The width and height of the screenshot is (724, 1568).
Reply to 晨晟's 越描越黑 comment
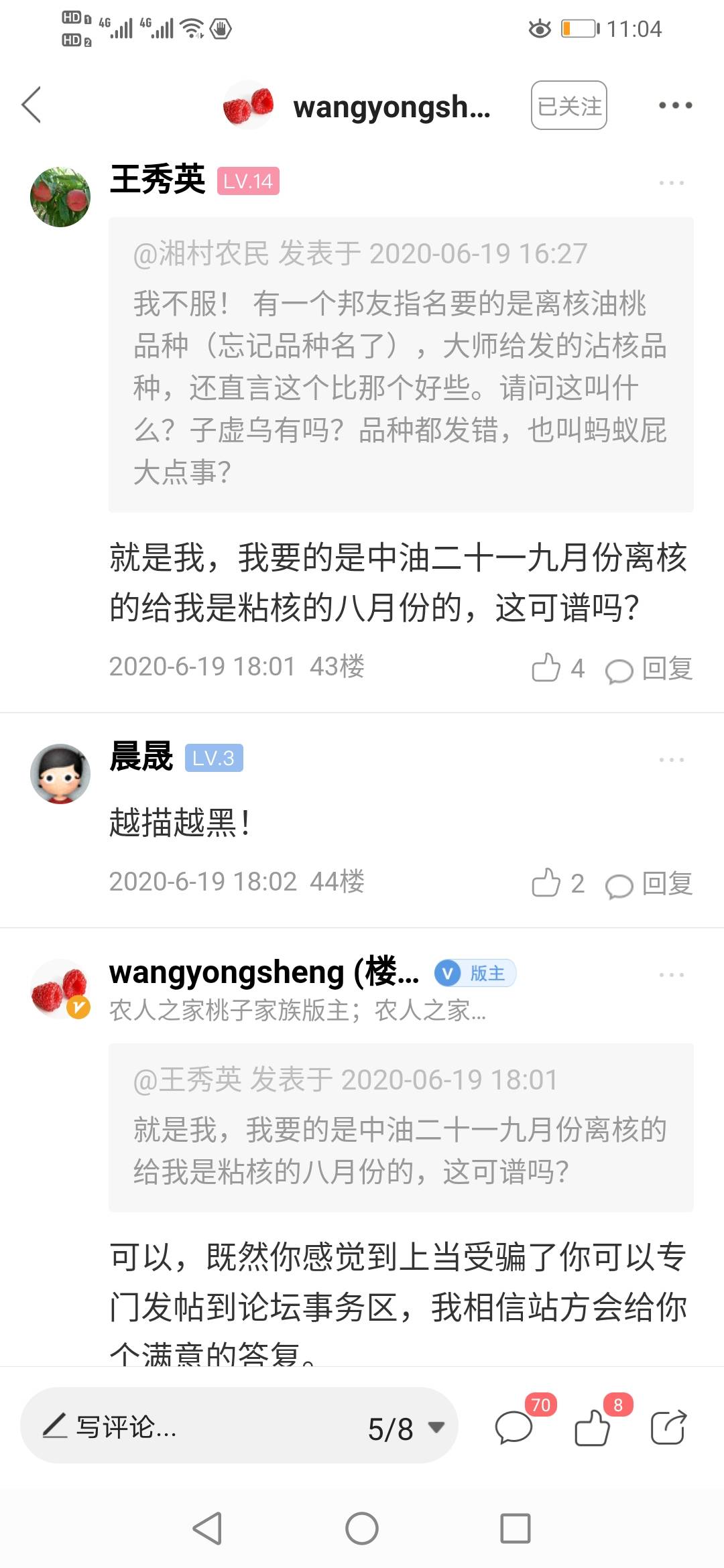[649, 884]
